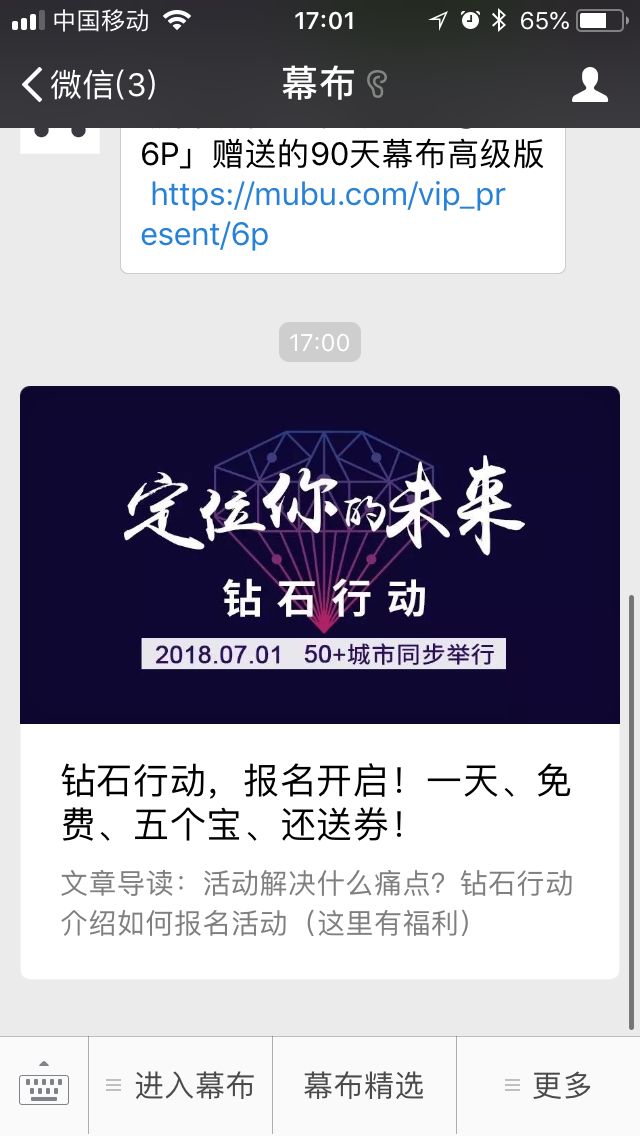Viewport: 640px width, 1136px height.
Task: Expand the 更多 menu
Action: click(548, 1085)
